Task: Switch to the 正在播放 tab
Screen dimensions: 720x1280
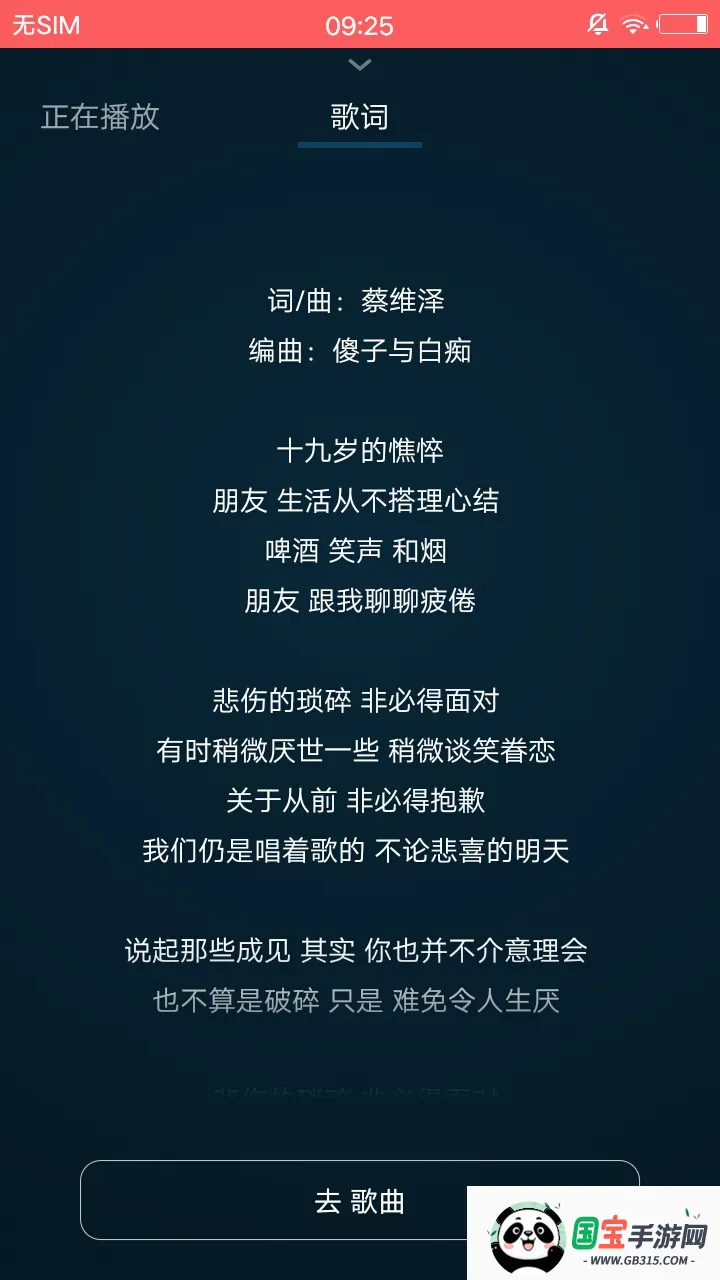Action: pos(100,117)
